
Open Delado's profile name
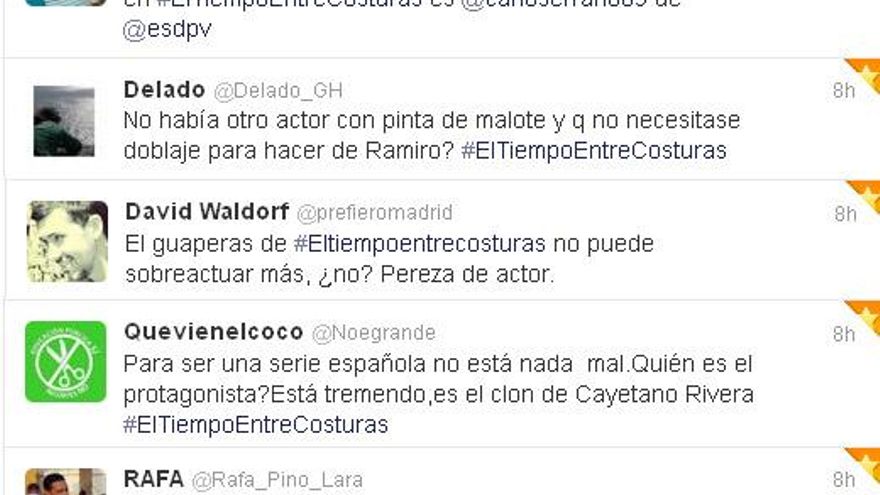click(x=164, y=90)
